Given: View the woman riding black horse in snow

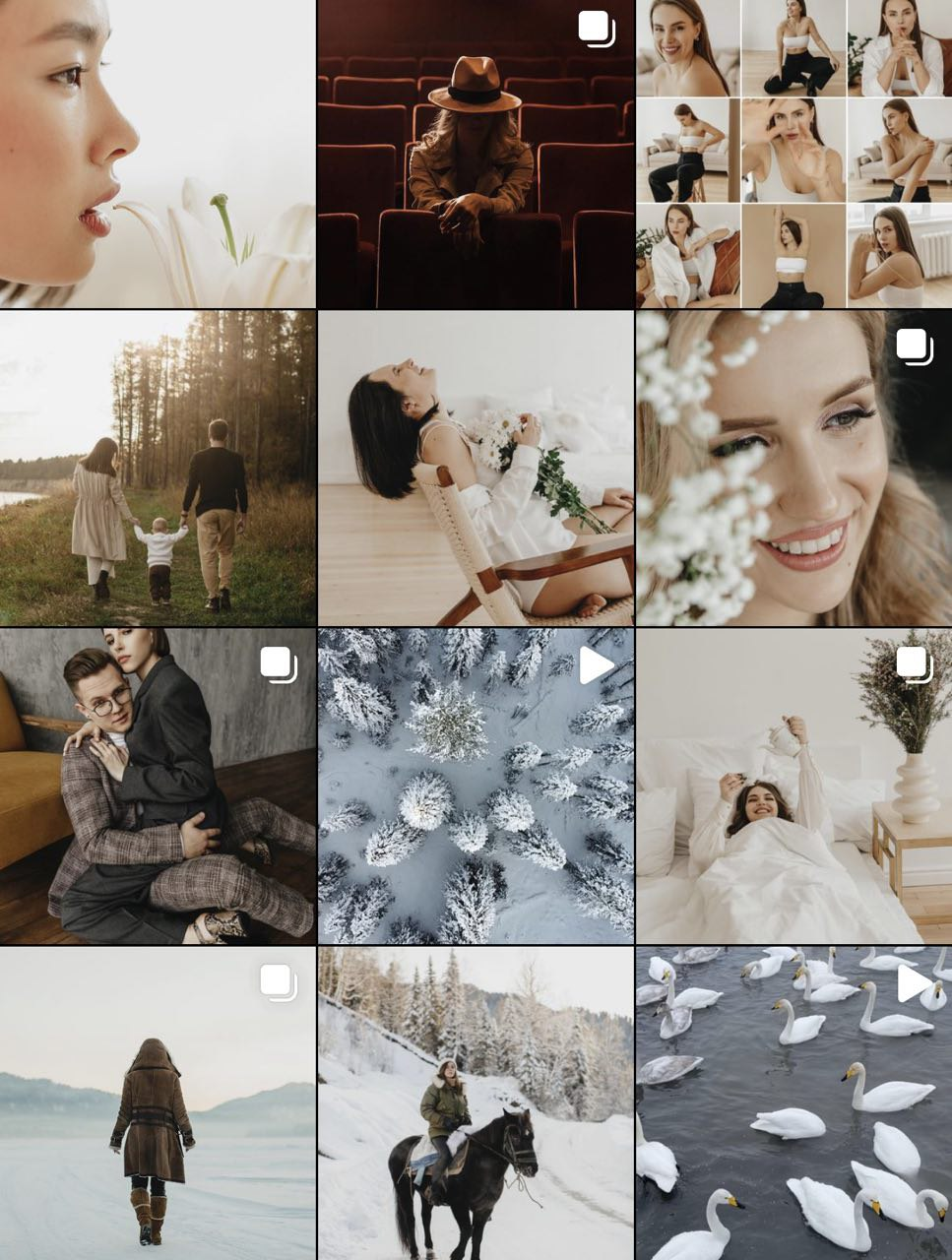Looking at the screenshot, I should tap(476, 1103).
